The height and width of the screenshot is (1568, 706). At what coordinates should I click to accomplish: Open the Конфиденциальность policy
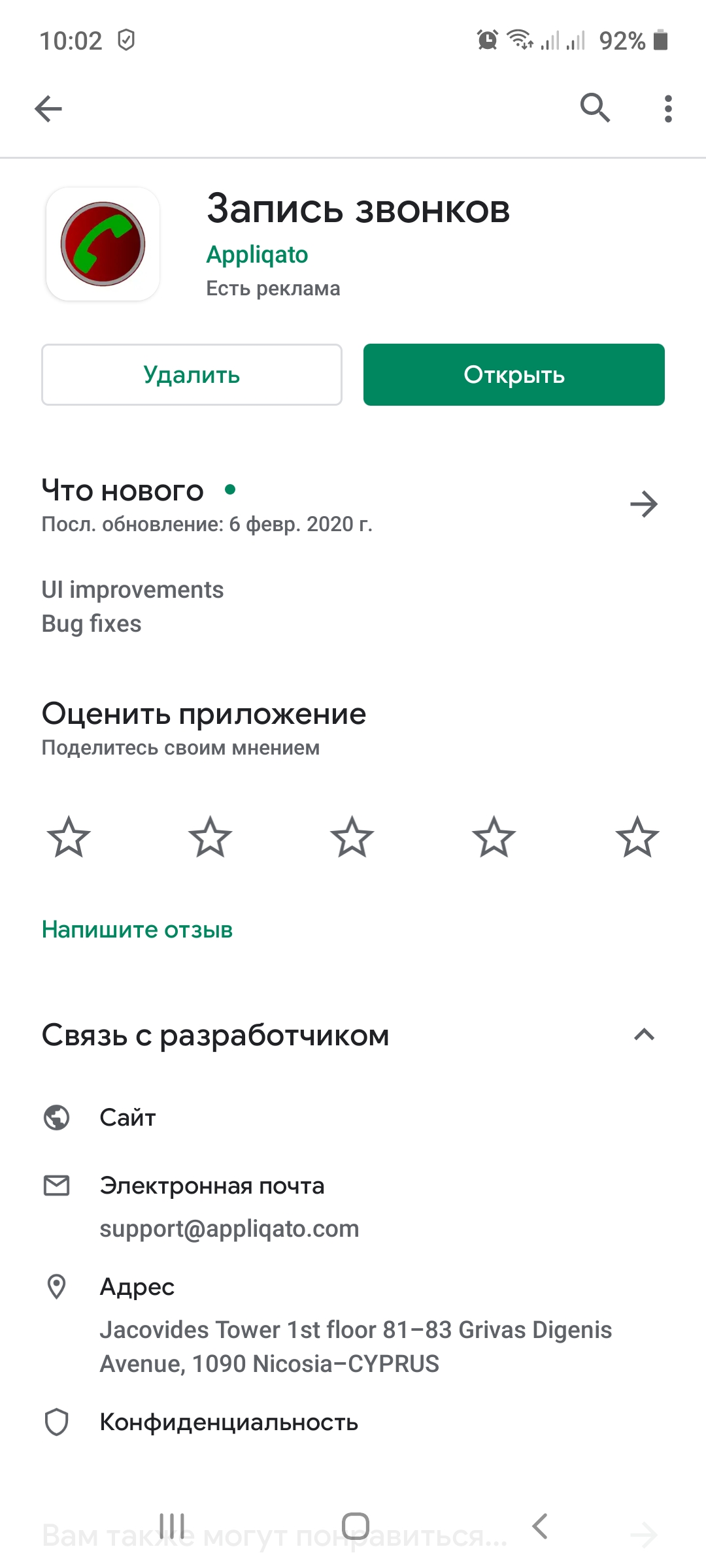(x=229, y=1422)
